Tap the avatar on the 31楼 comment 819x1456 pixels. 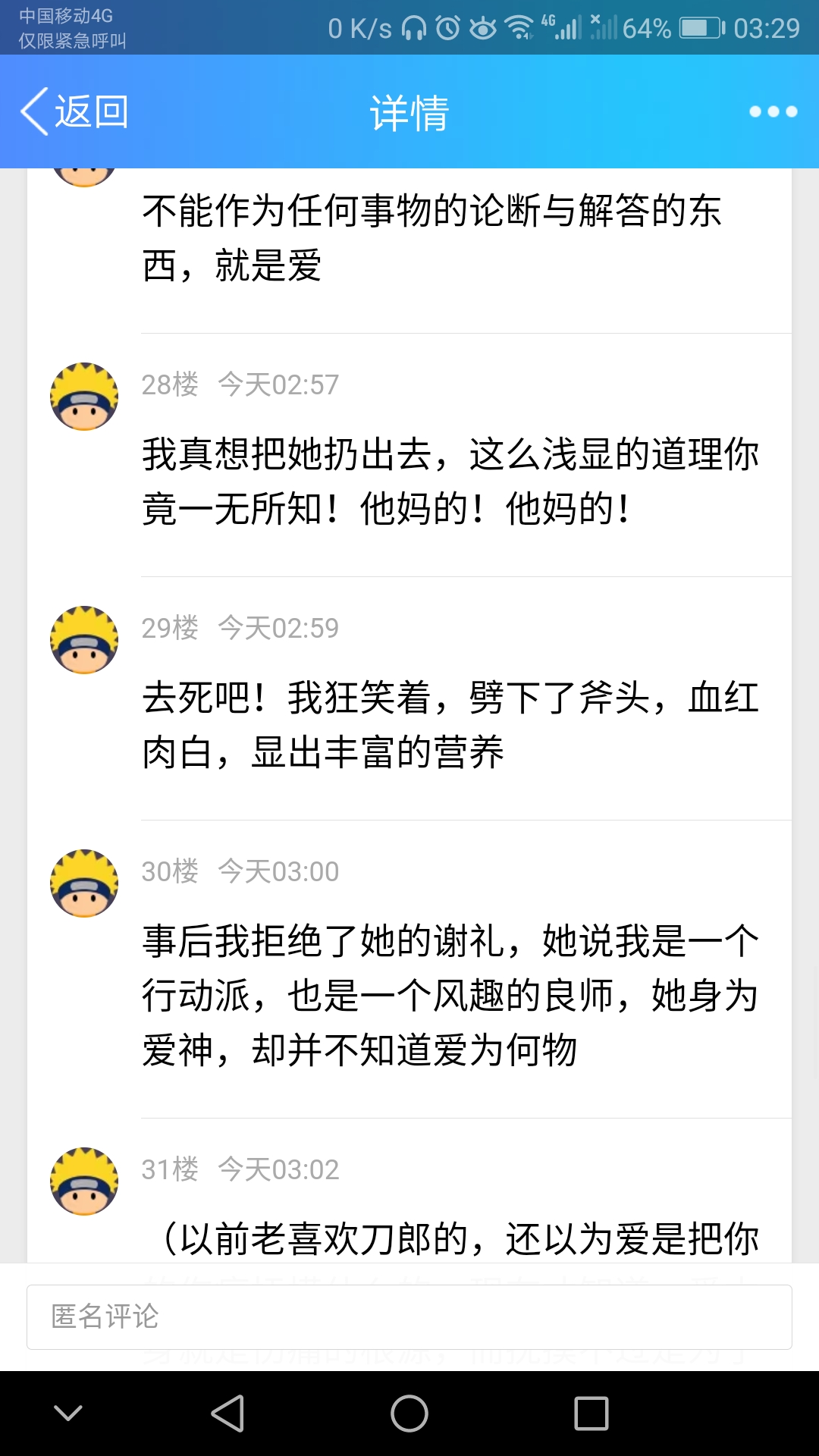84,1181
